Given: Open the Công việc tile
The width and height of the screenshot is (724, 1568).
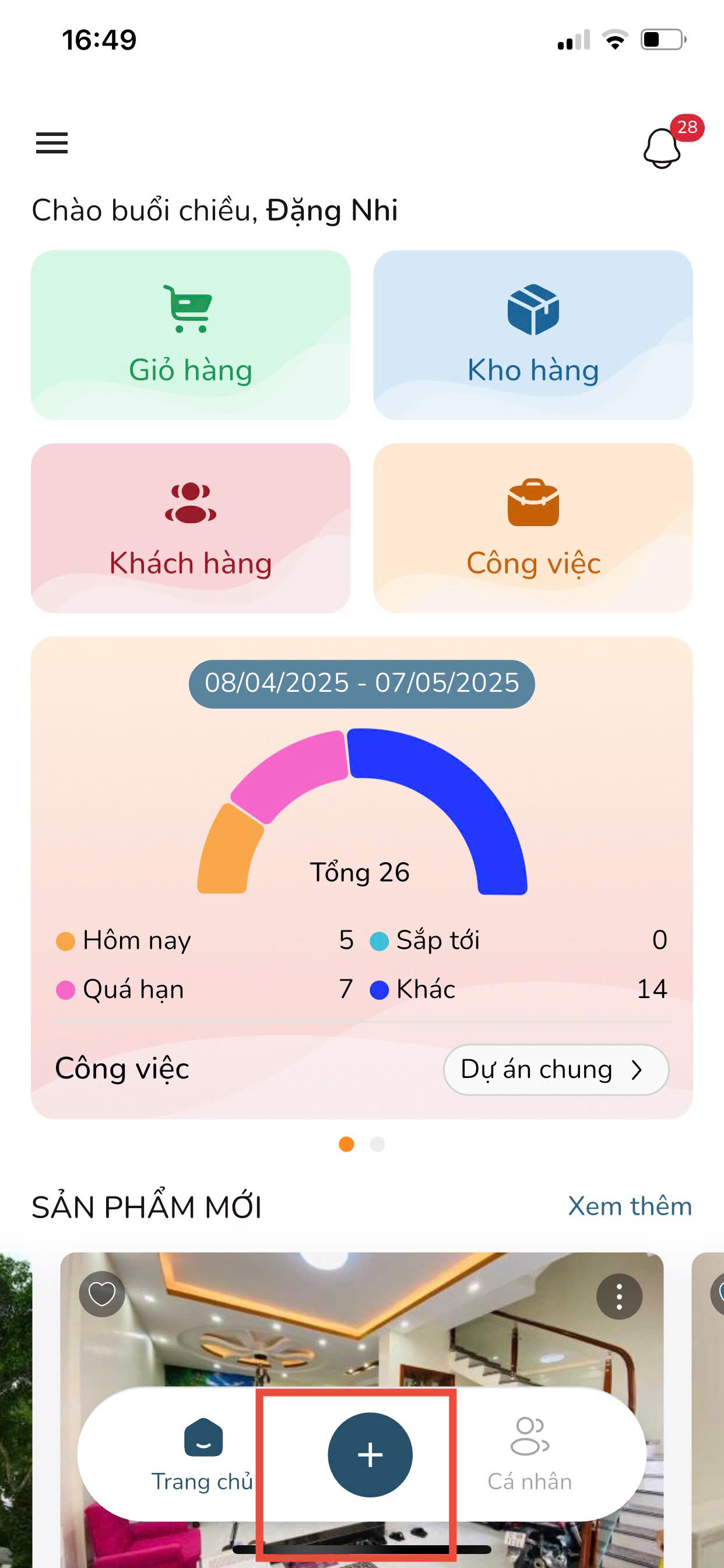Looking at the screenshot, I should [x=533, y=528].
